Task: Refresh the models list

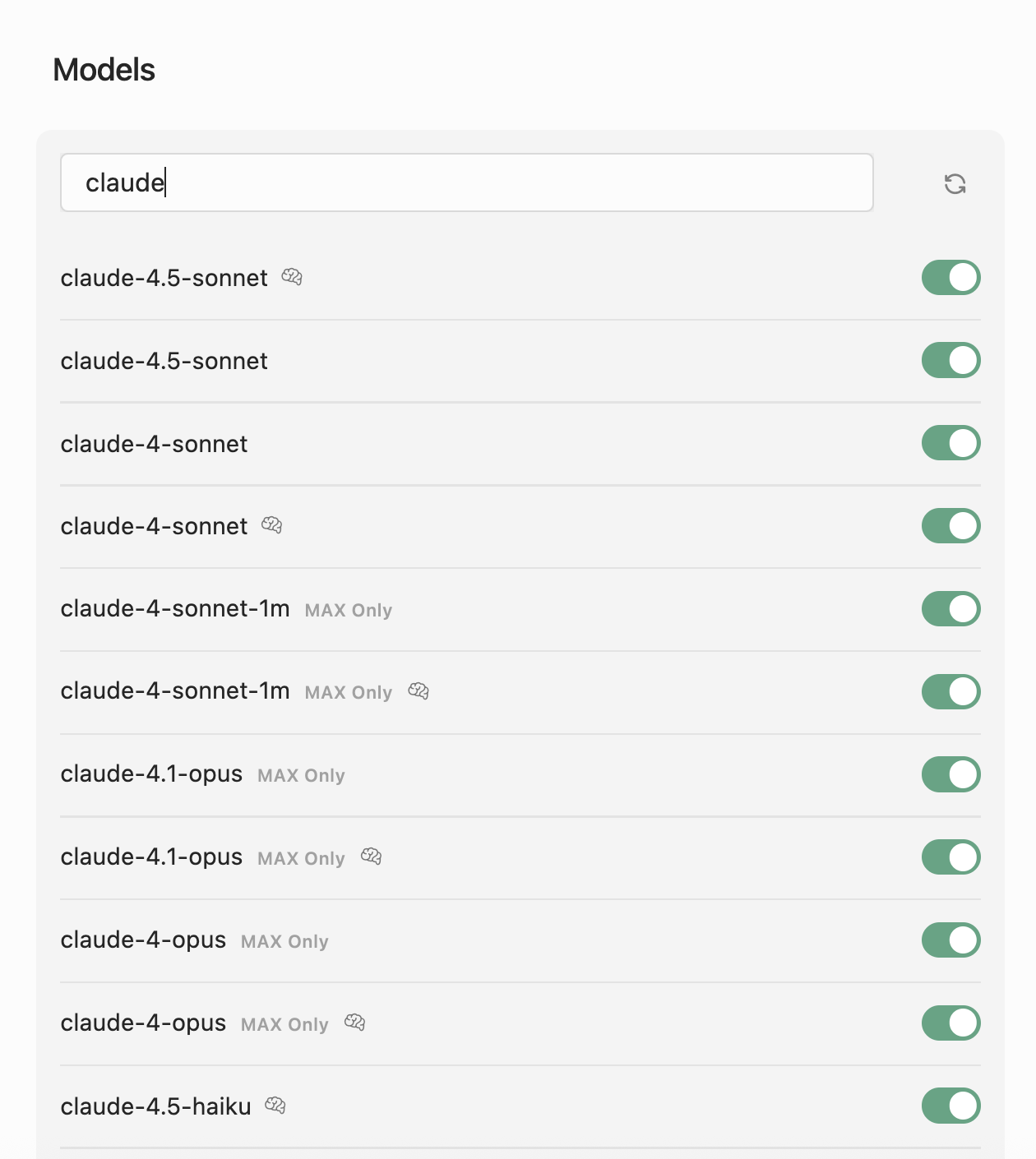Action: (955, 183)
